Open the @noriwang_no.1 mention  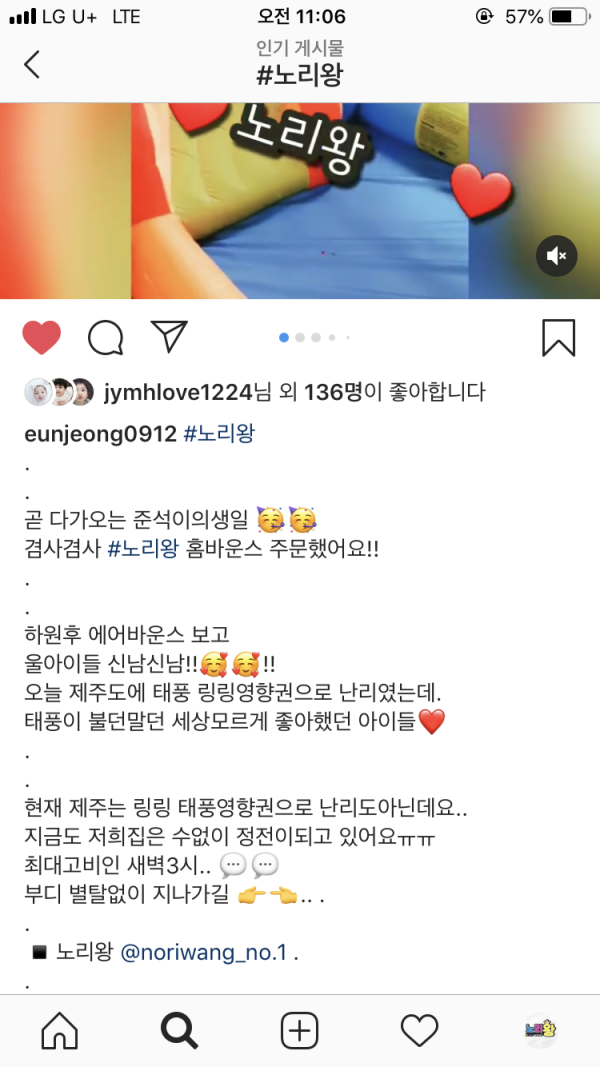(203, 953)
